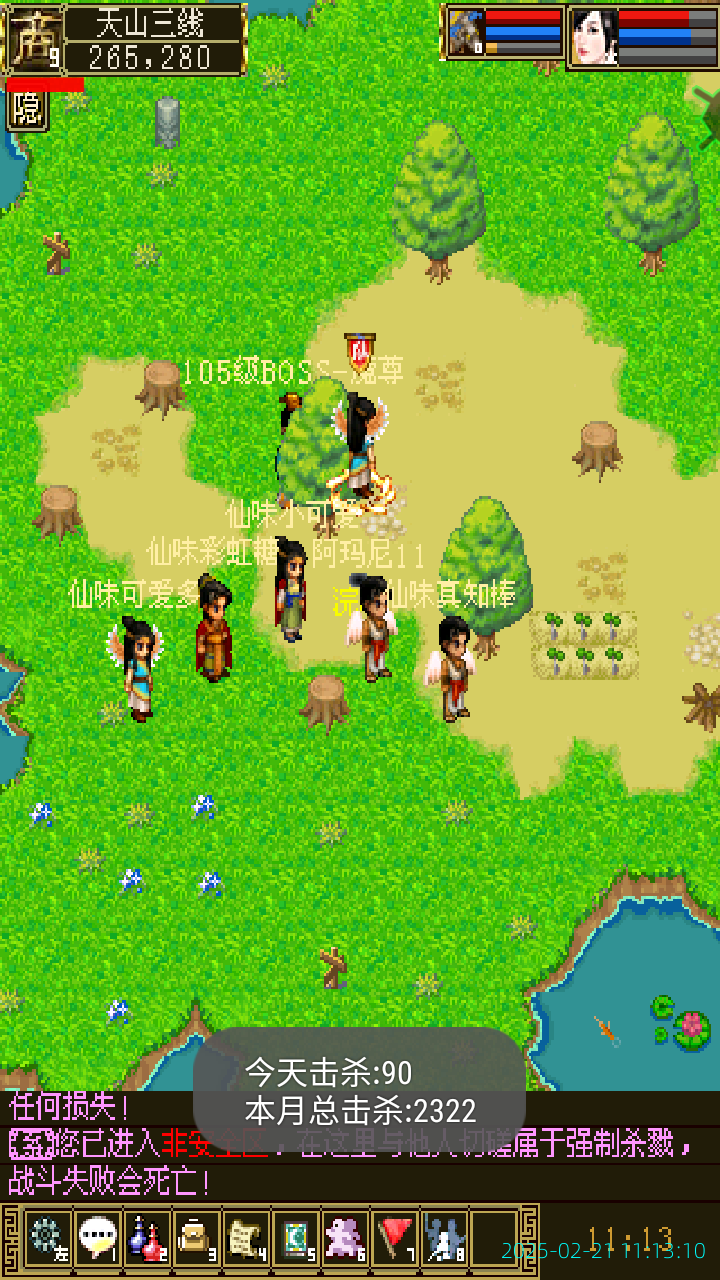Open the player avatar at top left
The width and height of the screenshot is (720, 1280).
(x=34, y=40)
